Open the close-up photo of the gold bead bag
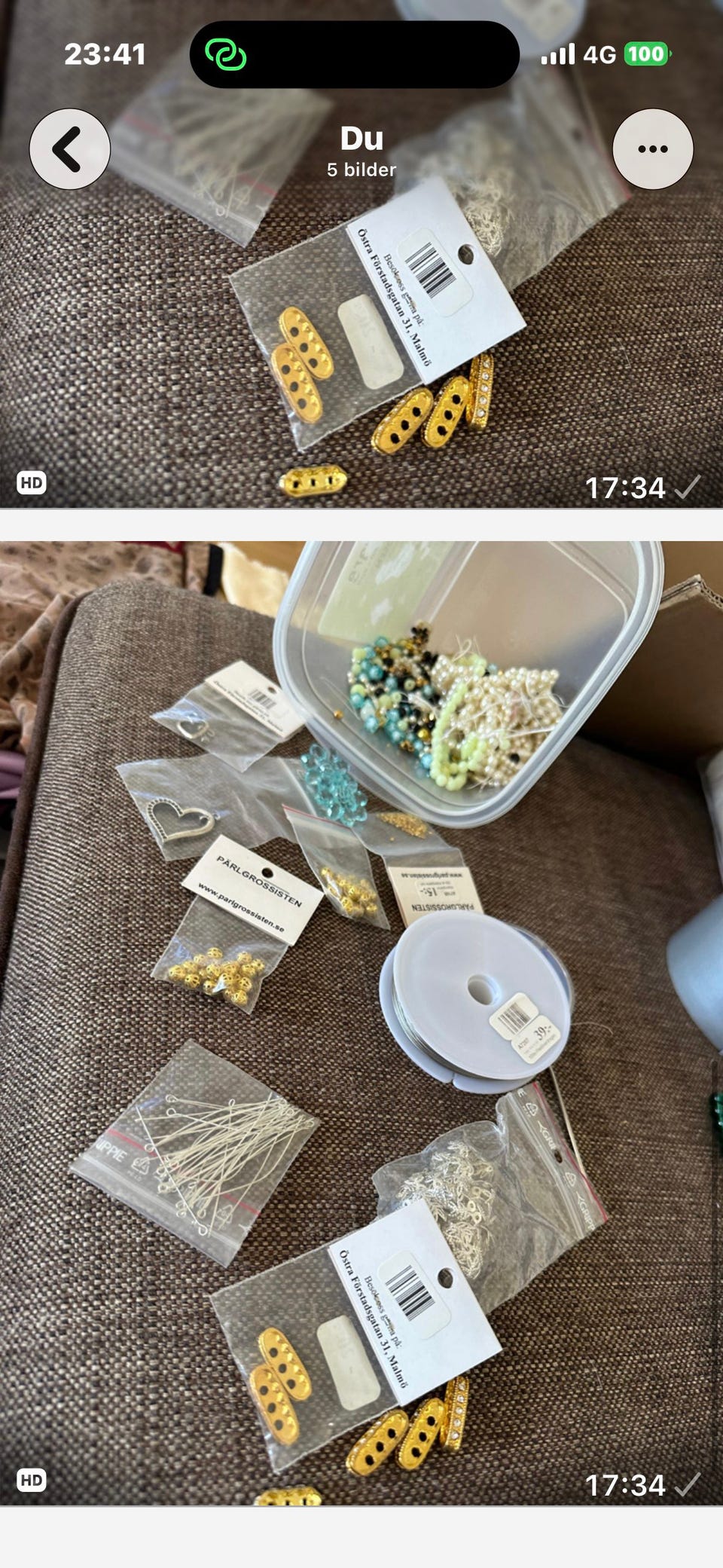The image size is (723, 1568). point(361,254)
